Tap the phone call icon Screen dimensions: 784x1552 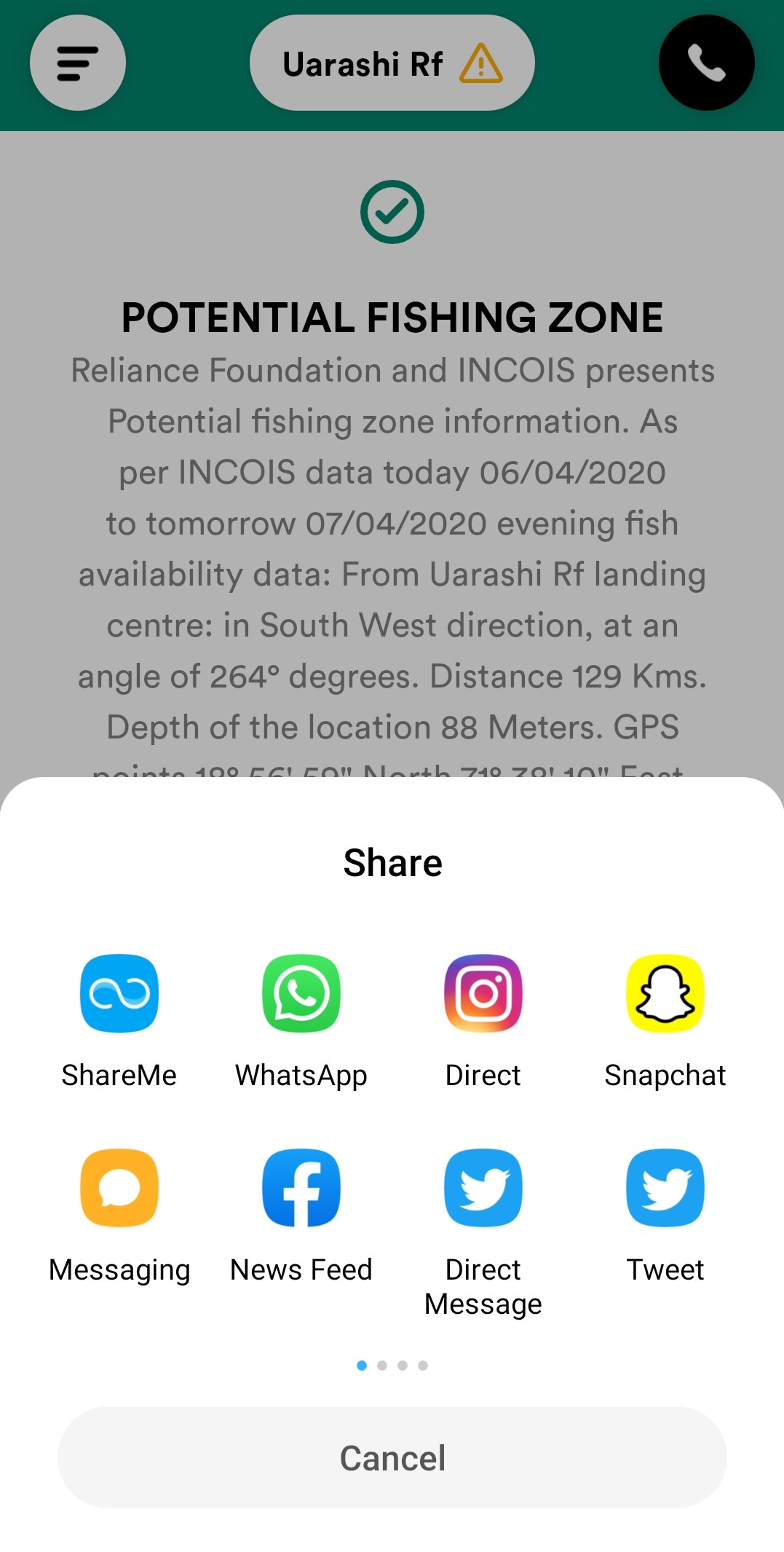tap(705, 63)
